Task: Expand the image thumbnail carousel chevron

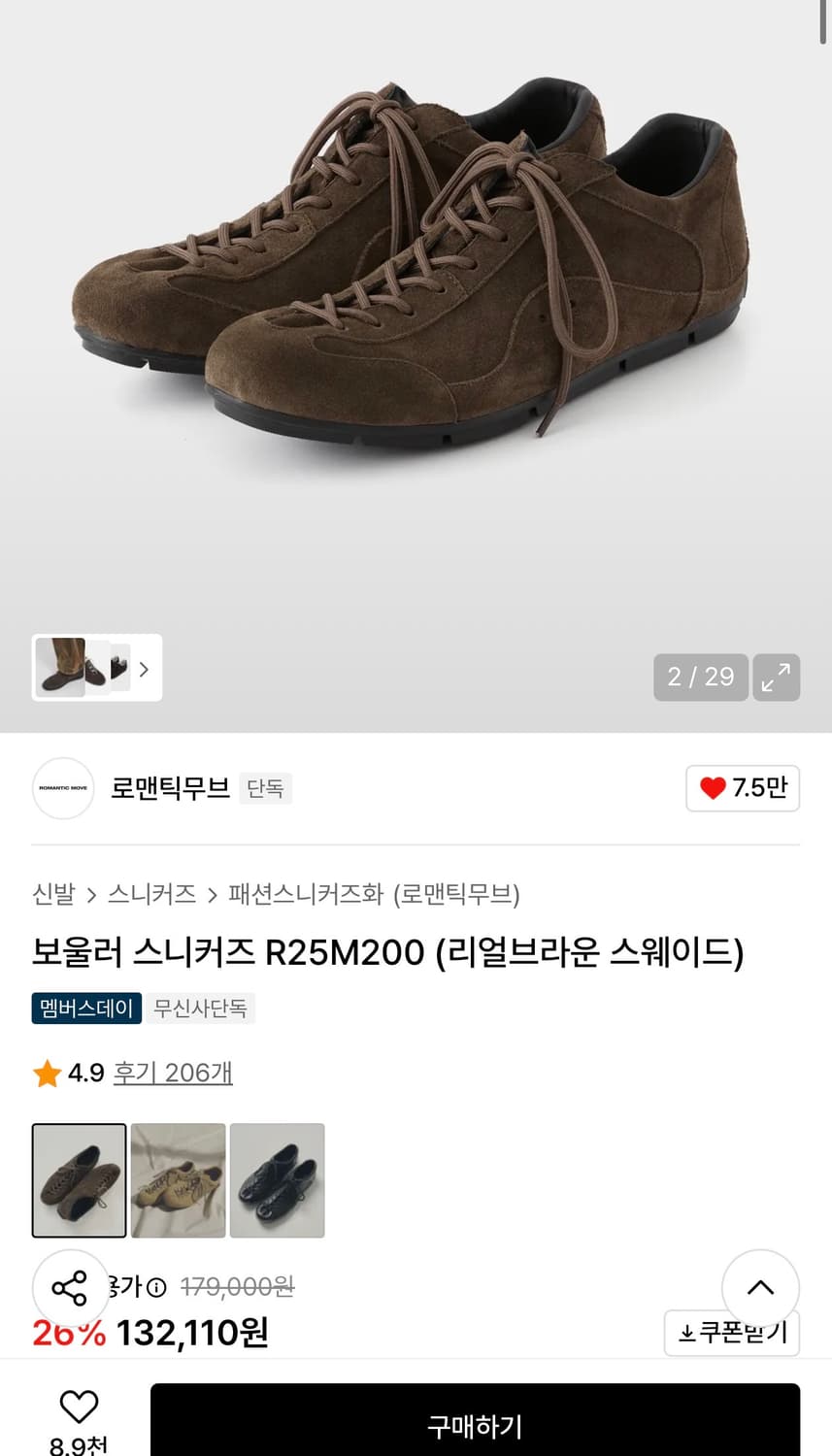Action: pos(143,669)
